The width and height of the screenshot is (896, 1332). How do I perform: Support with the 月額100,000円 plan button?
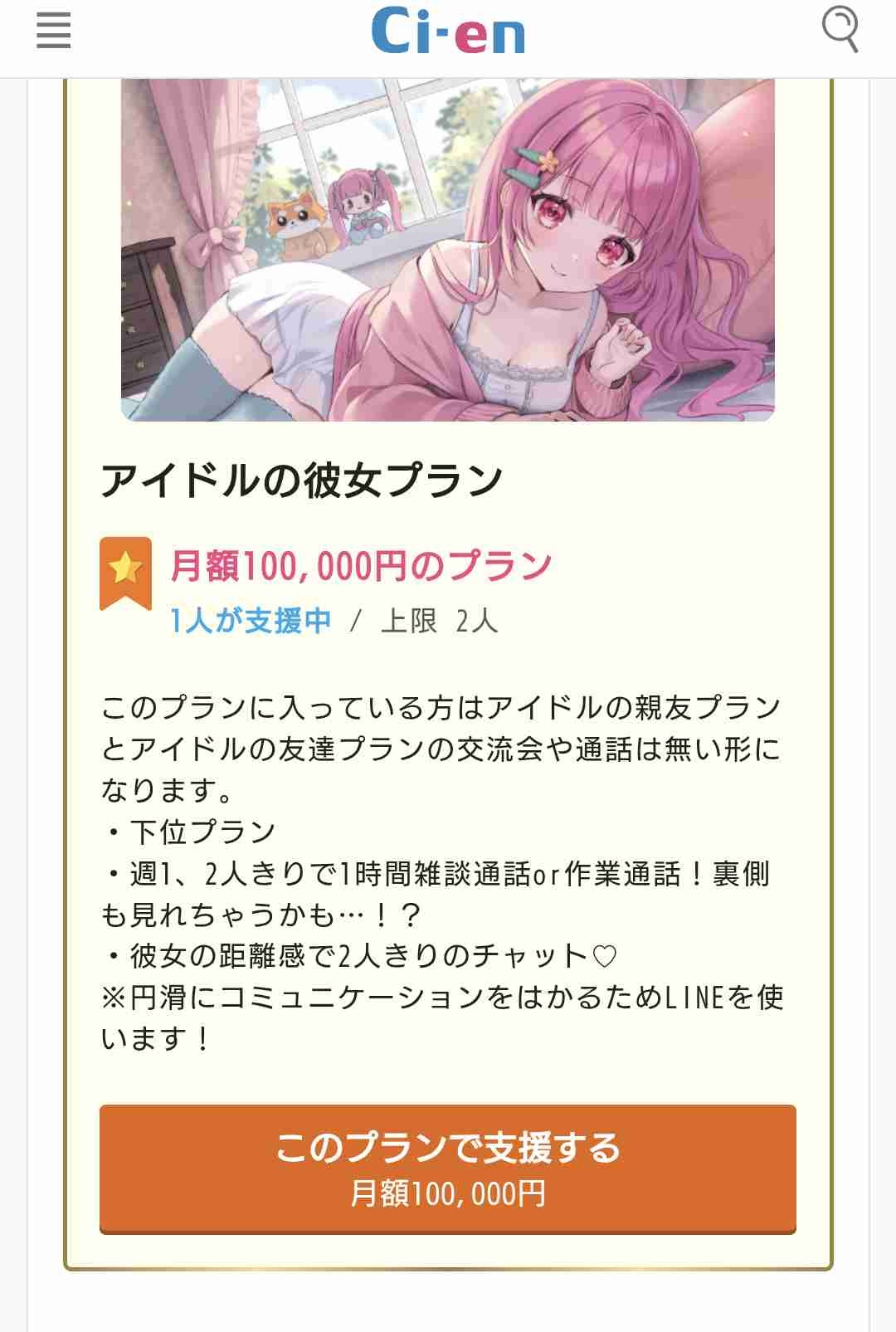point(448,1169)
